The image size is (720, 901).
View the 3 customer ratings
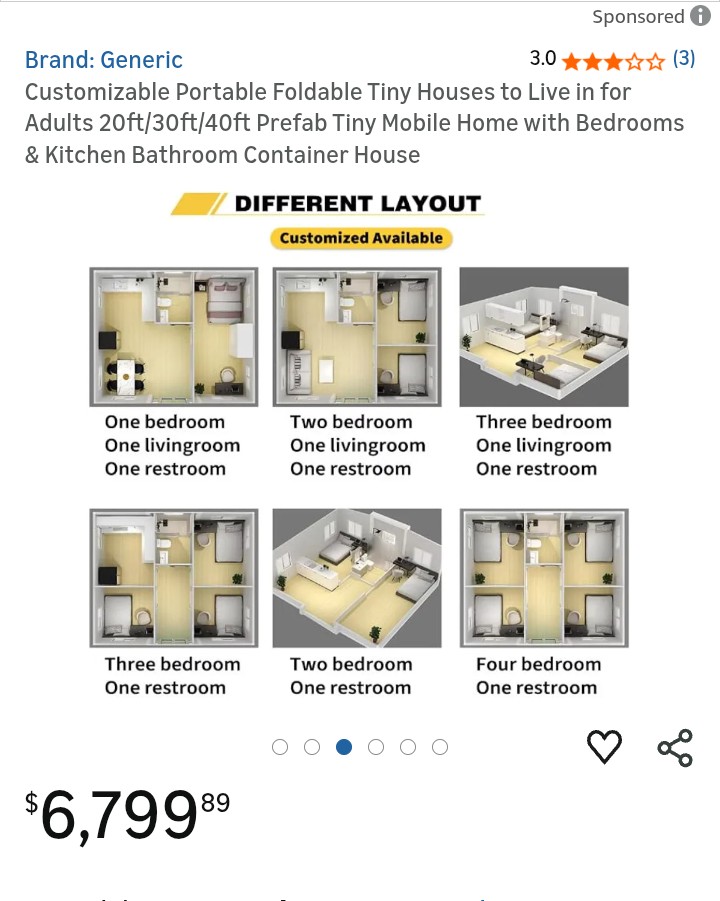point(684,59)
